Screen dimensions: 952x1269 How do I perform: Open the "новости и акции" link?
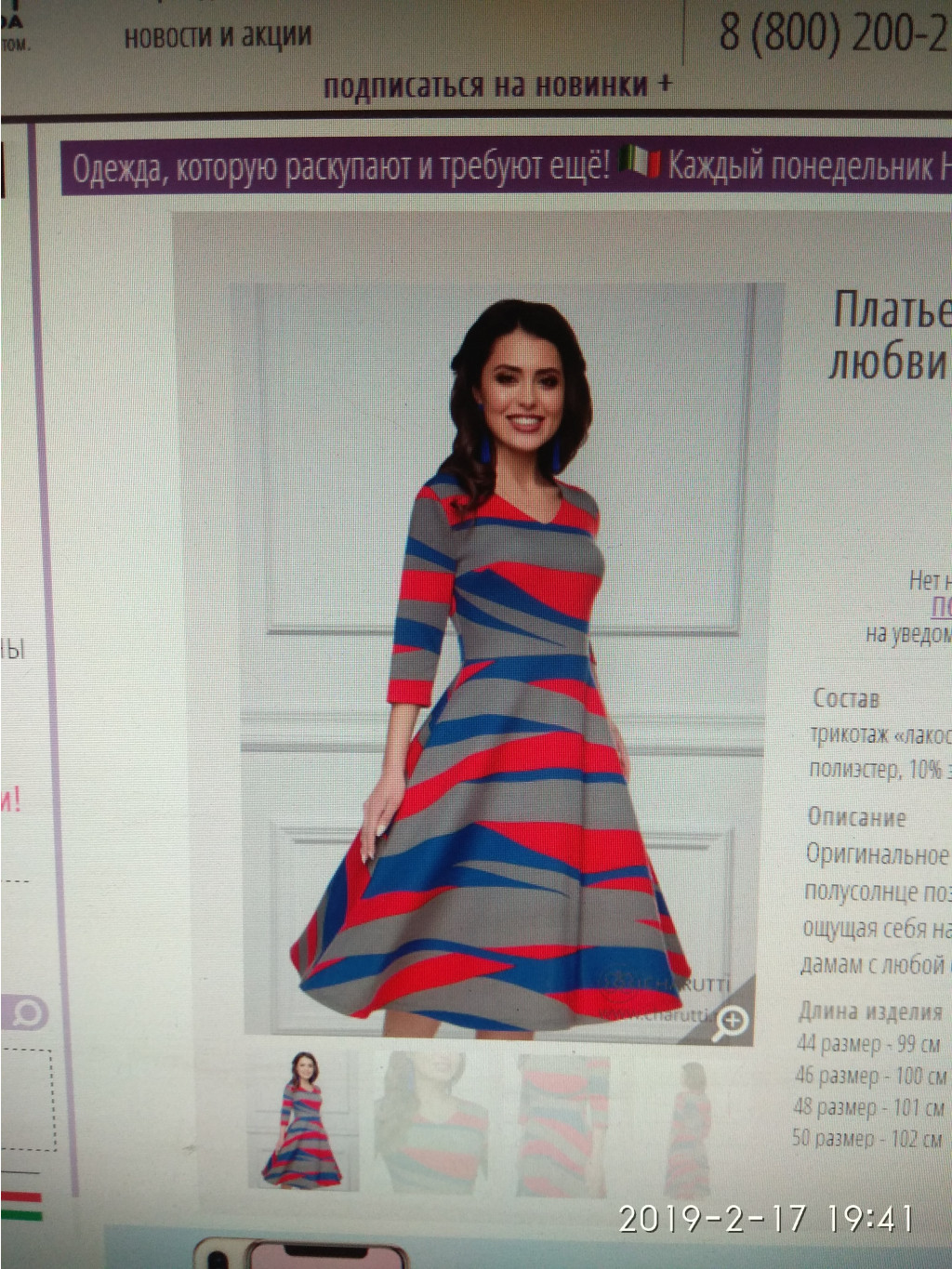tap(218, 36)
